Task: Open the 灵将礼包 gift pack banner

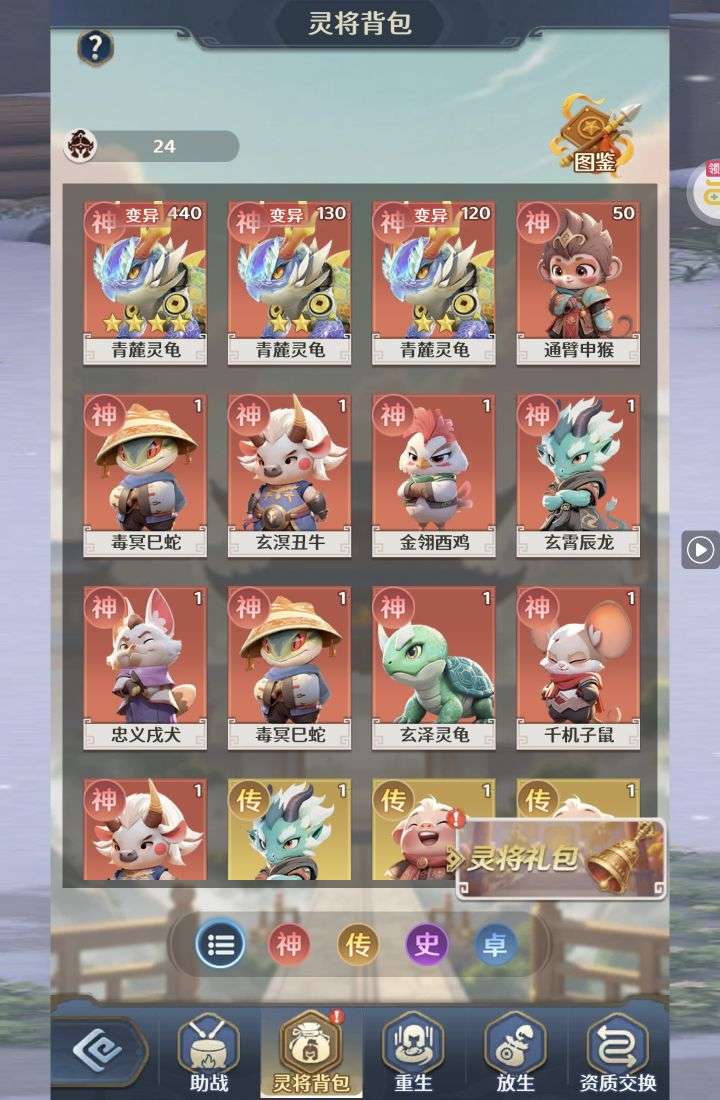Action: point(560,858)
